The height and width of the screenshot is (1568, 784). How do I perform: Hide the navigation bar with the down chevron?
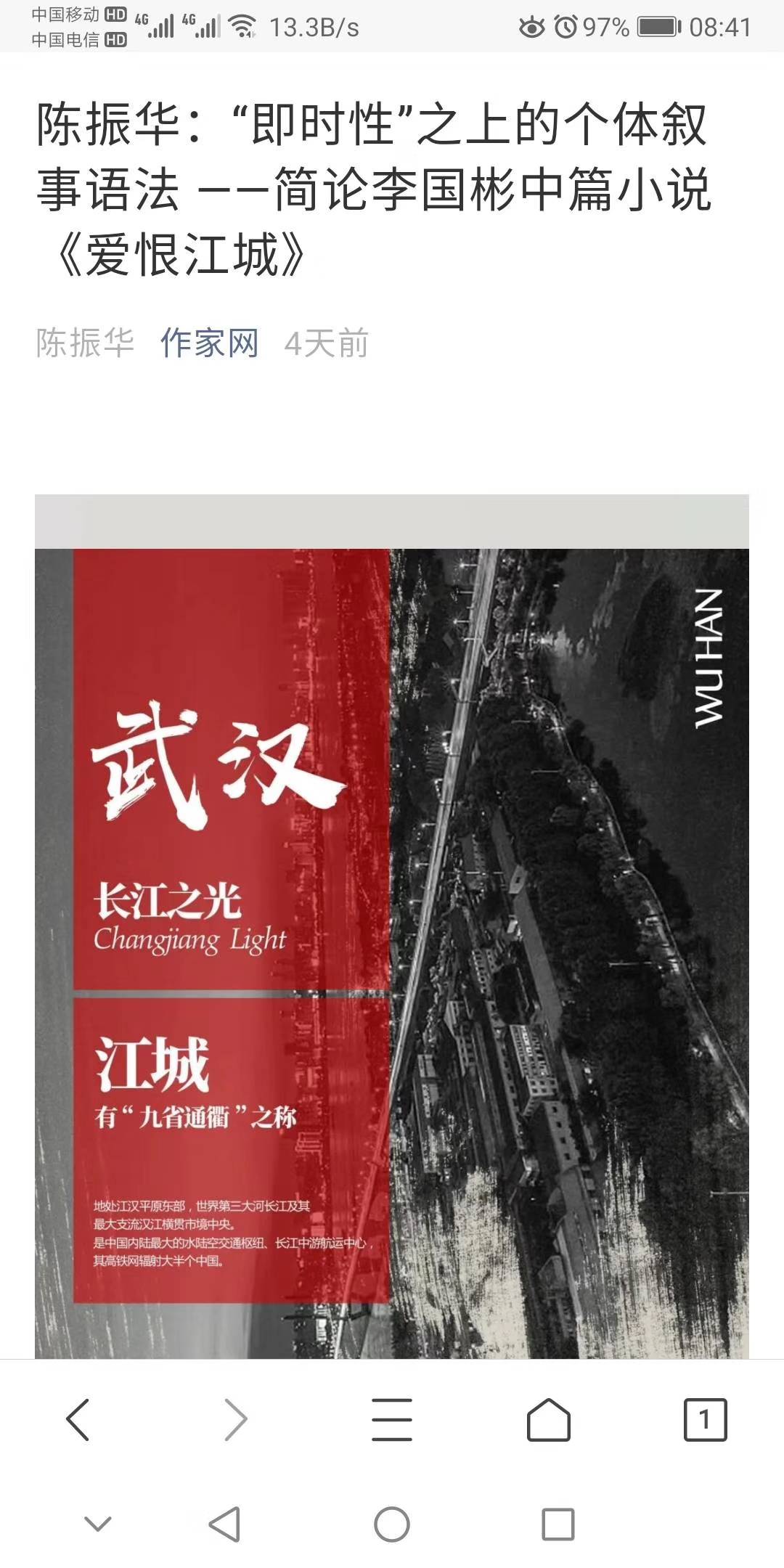click(x=98, y=1523)
